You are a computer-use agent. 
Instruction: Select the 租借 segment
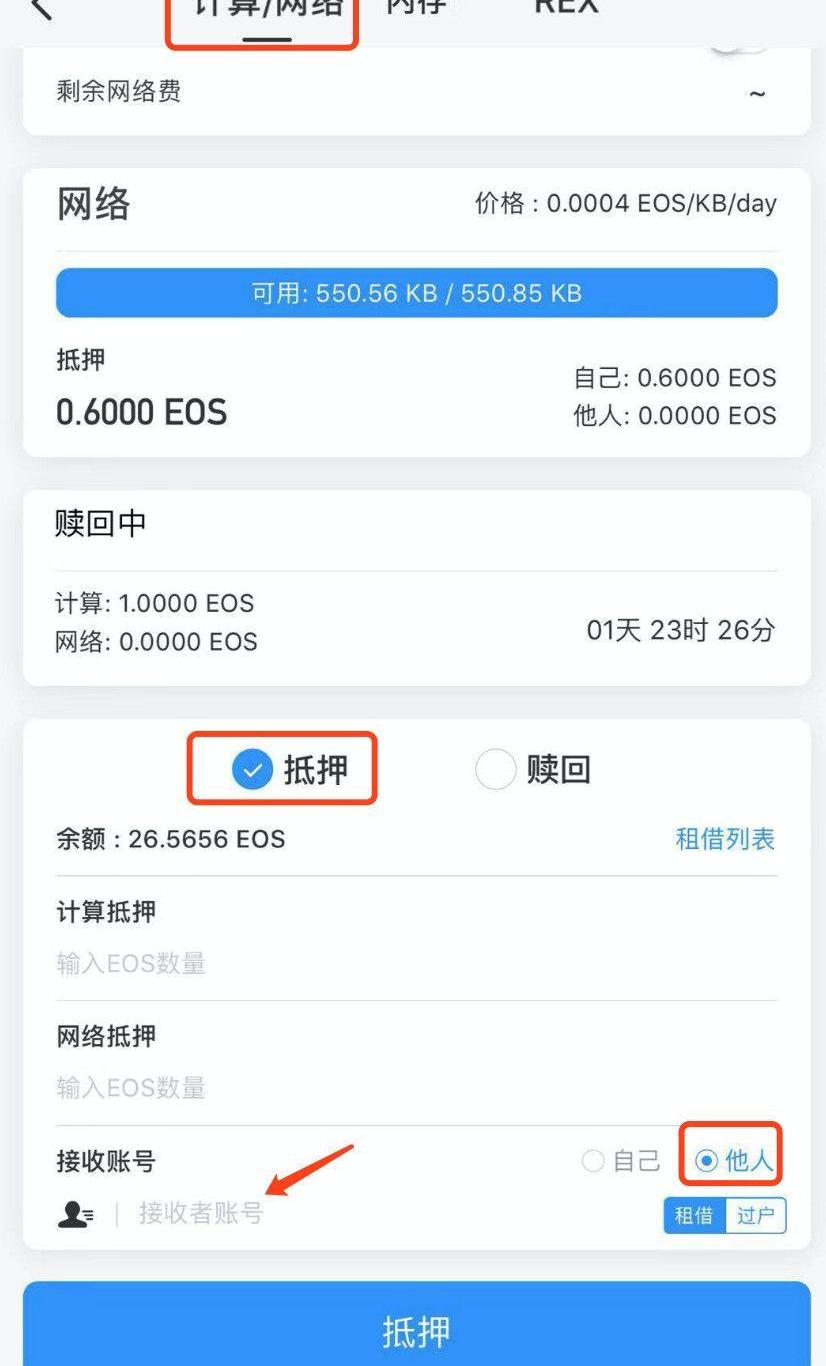click(x=694, y=1216)
